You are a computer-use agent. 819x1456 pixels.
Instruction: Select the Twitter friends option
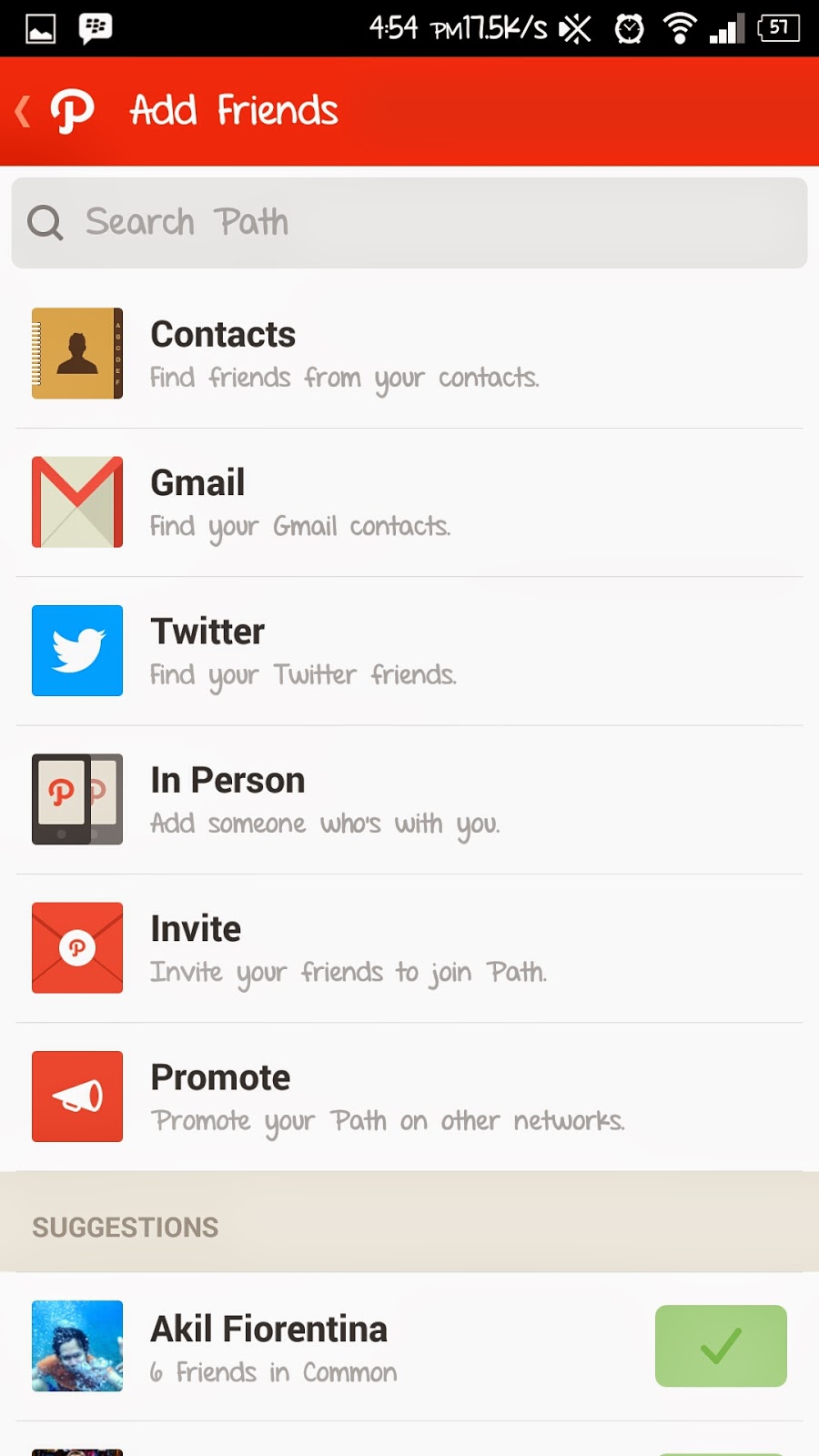coord(409,651)
